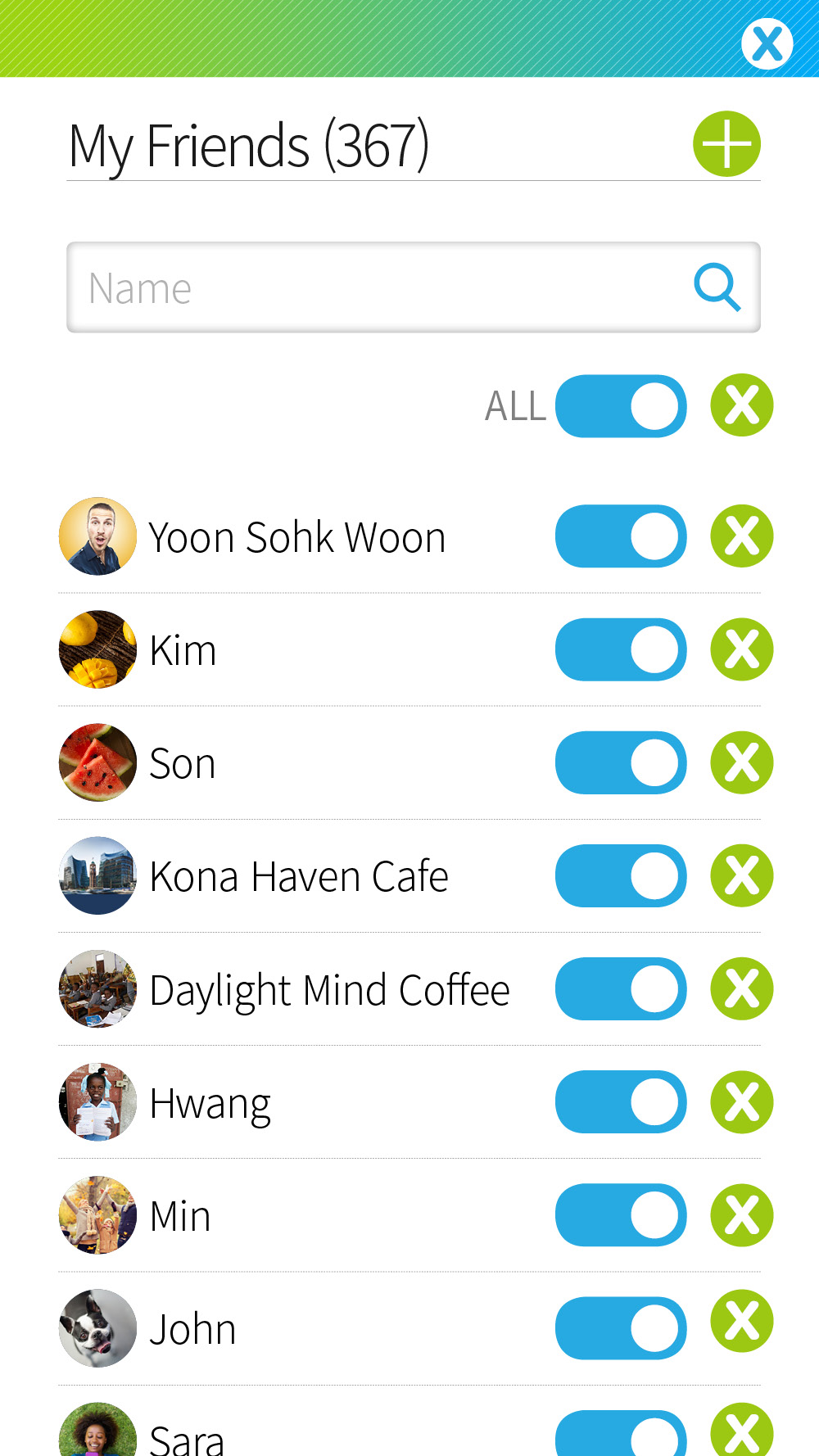Toggle switch for Yoon Sohk Woon
819x1456 pixels.
(621, 536)
